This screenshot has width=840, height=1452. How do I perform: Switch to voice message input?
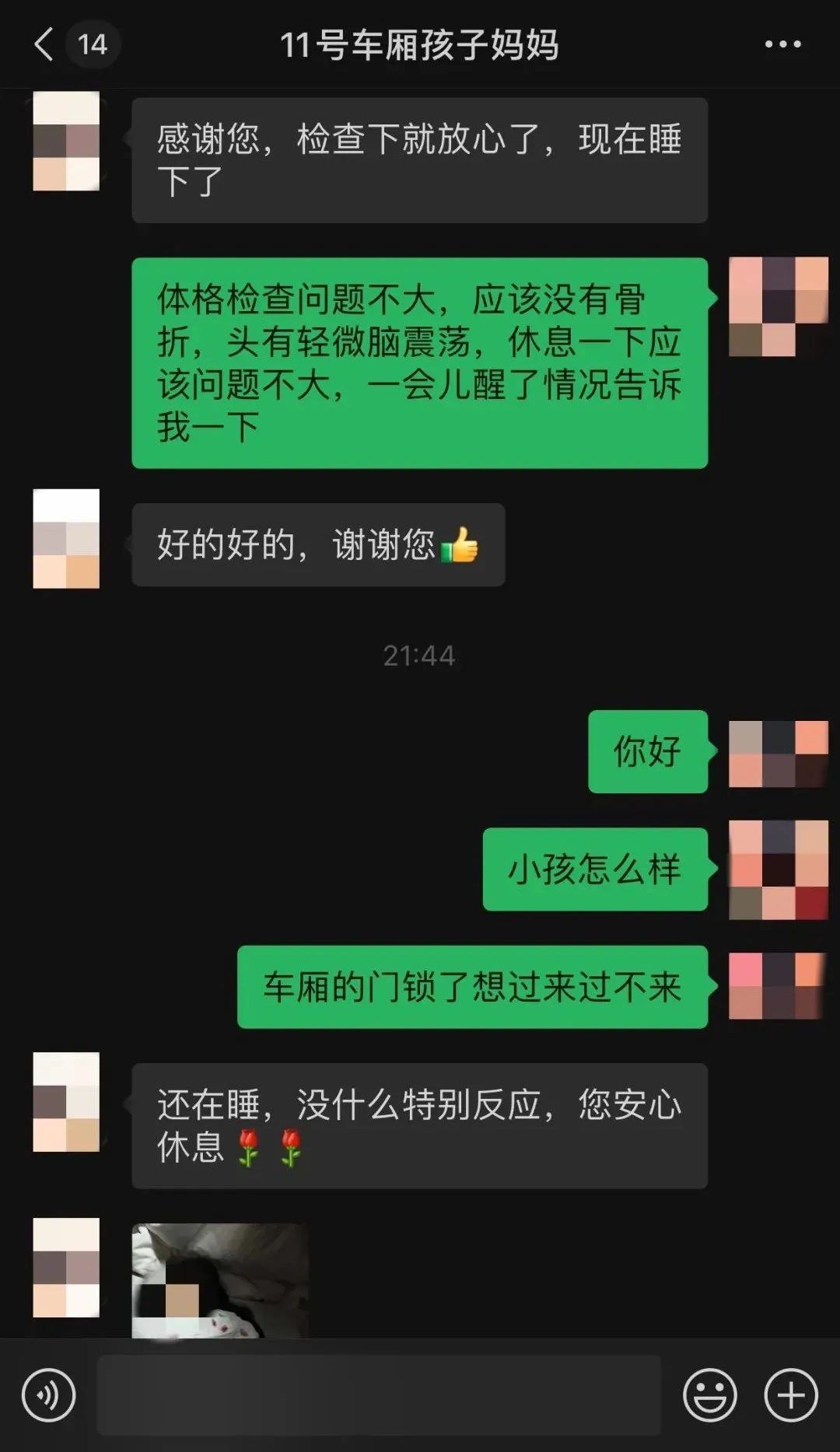click(x=49, y=1394)
